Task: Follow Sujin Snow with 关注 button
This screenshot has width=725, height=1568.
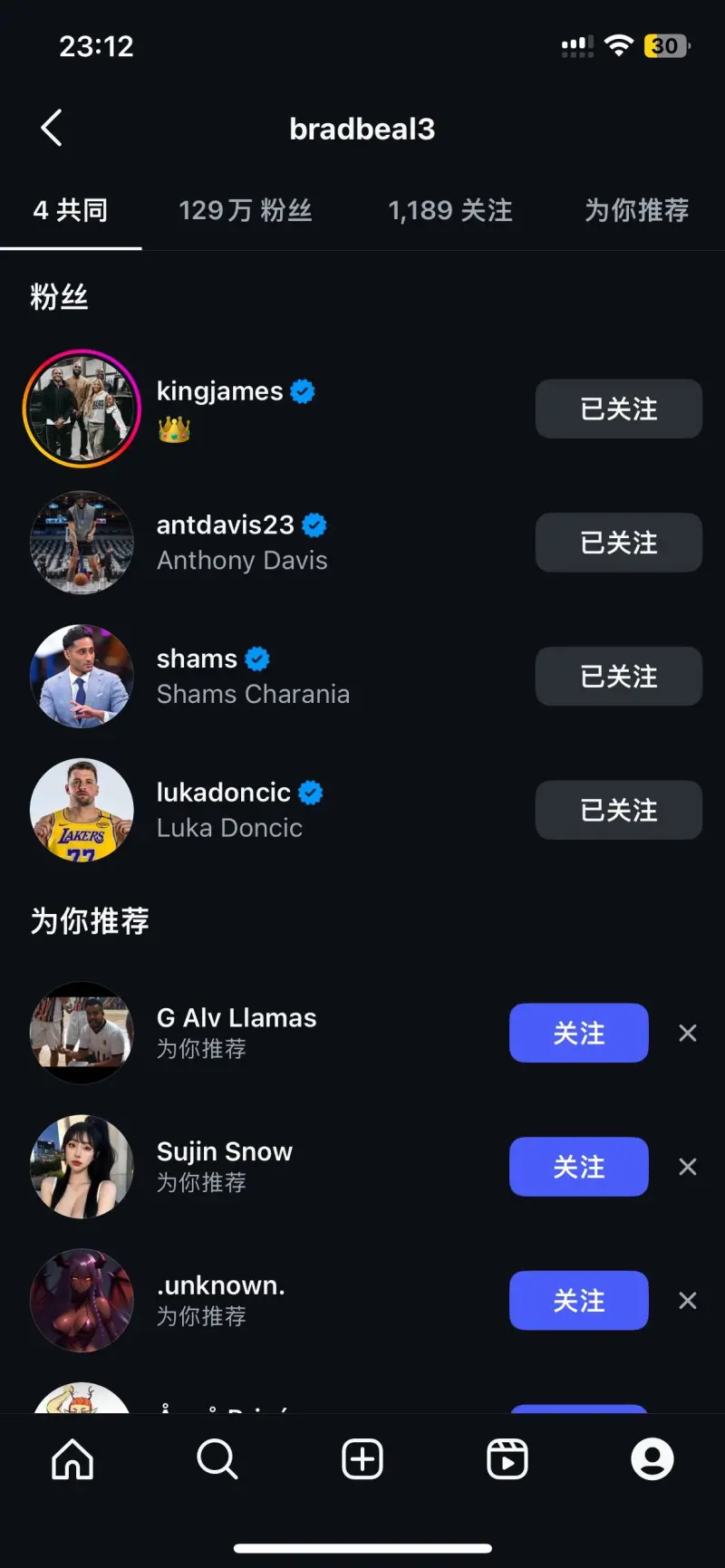Action: pyautogui.click(x=578, y=1167)
